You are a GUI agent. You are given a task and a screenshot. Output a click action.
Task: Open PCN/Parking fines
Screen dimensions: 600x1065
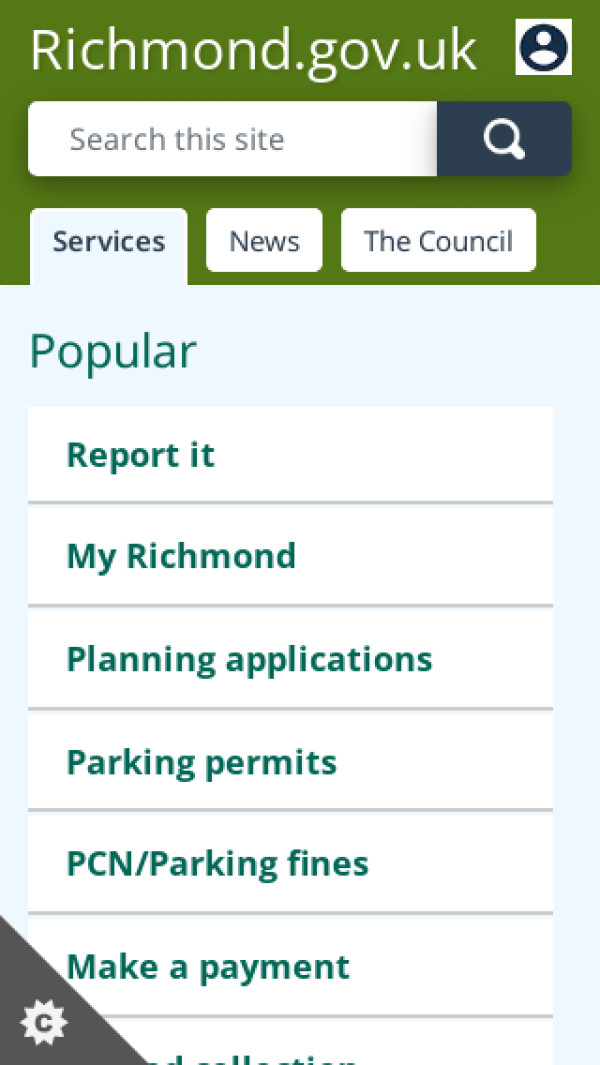[217, 864]
